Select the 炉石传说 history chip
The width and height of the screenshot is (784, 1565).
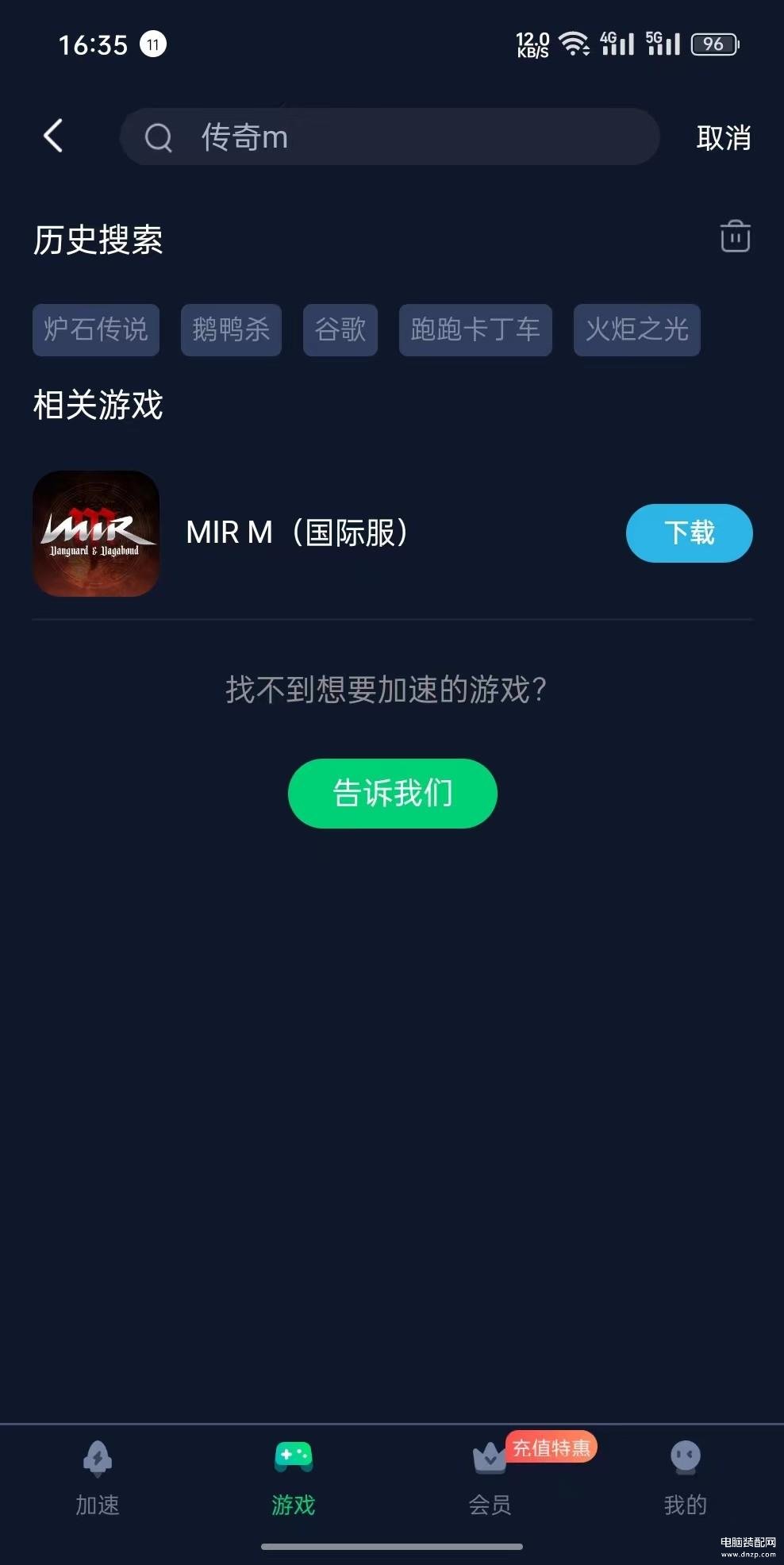96,329
